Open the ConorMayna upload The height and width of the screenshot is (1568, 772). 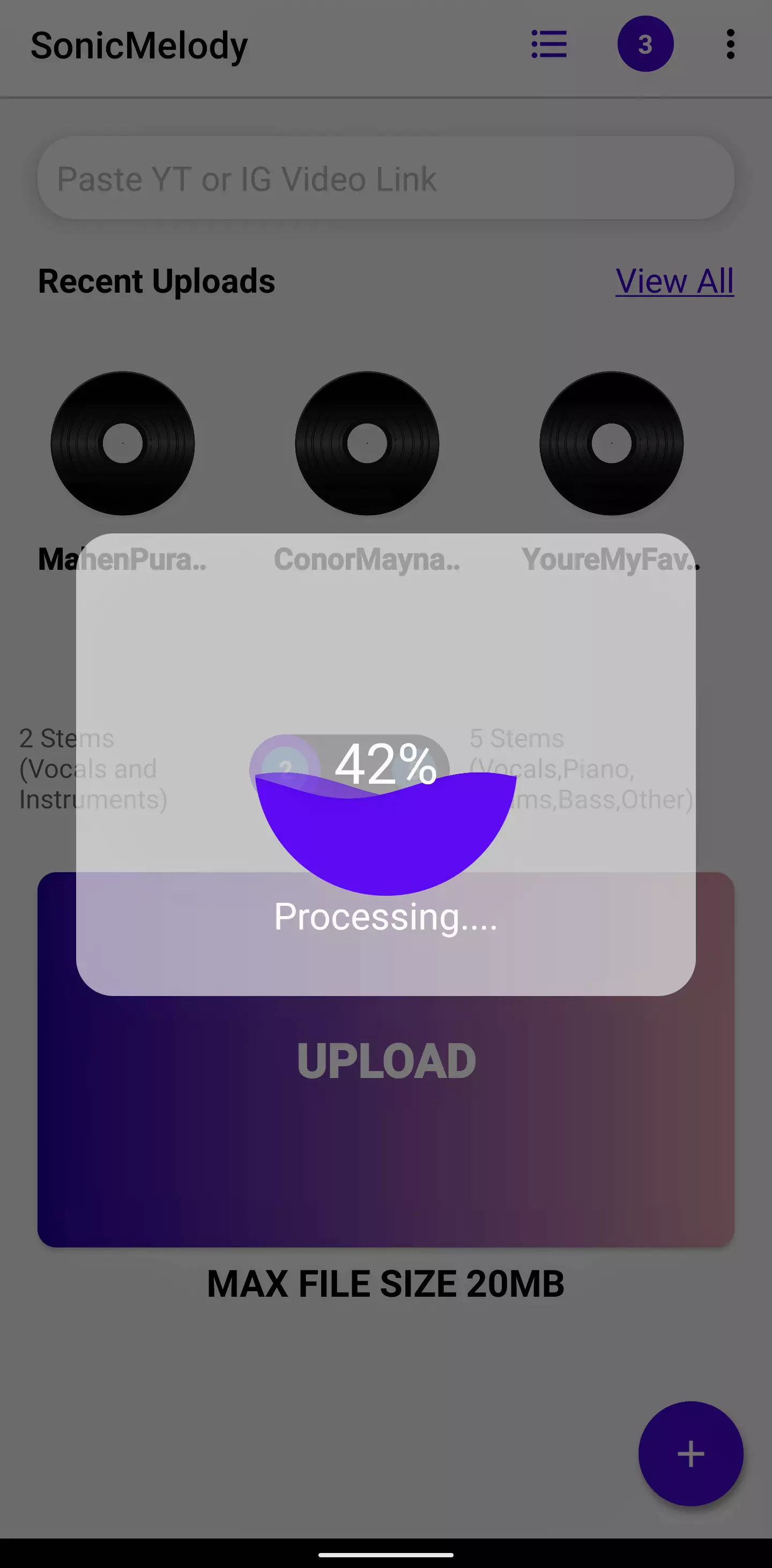(x=367, y=444)
